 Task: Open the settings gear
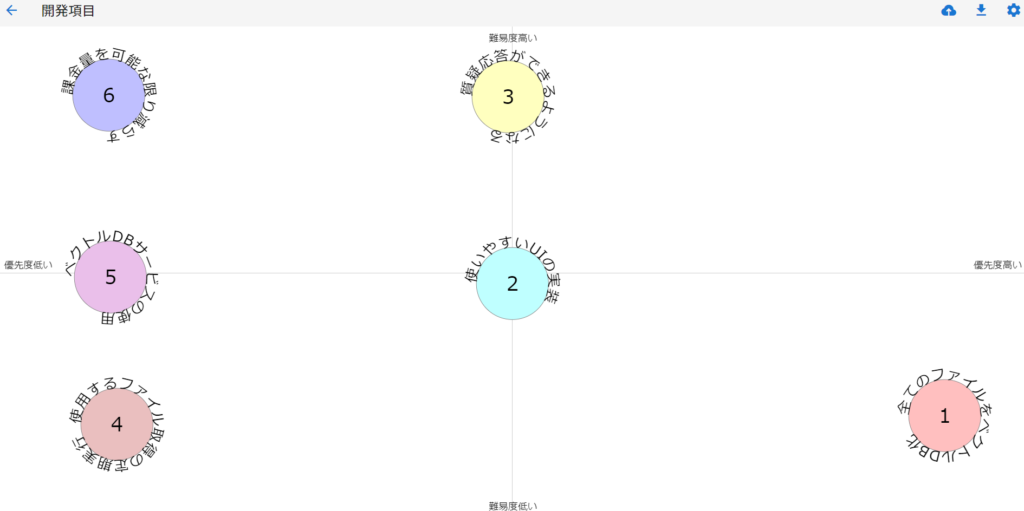coord(1013,10)
